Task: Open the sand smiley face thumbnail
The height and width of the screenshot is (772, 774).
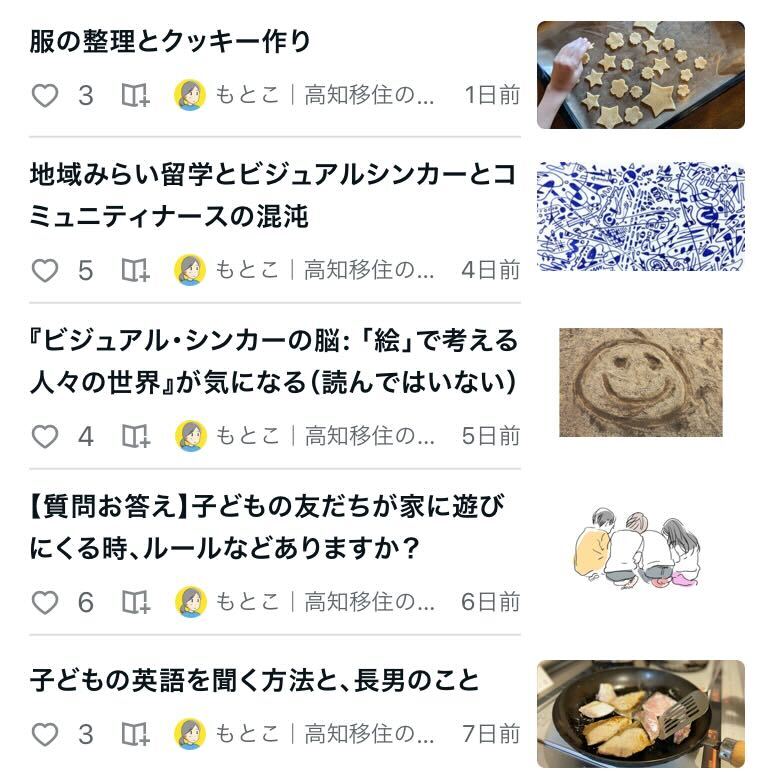Action: coord(641,383)
